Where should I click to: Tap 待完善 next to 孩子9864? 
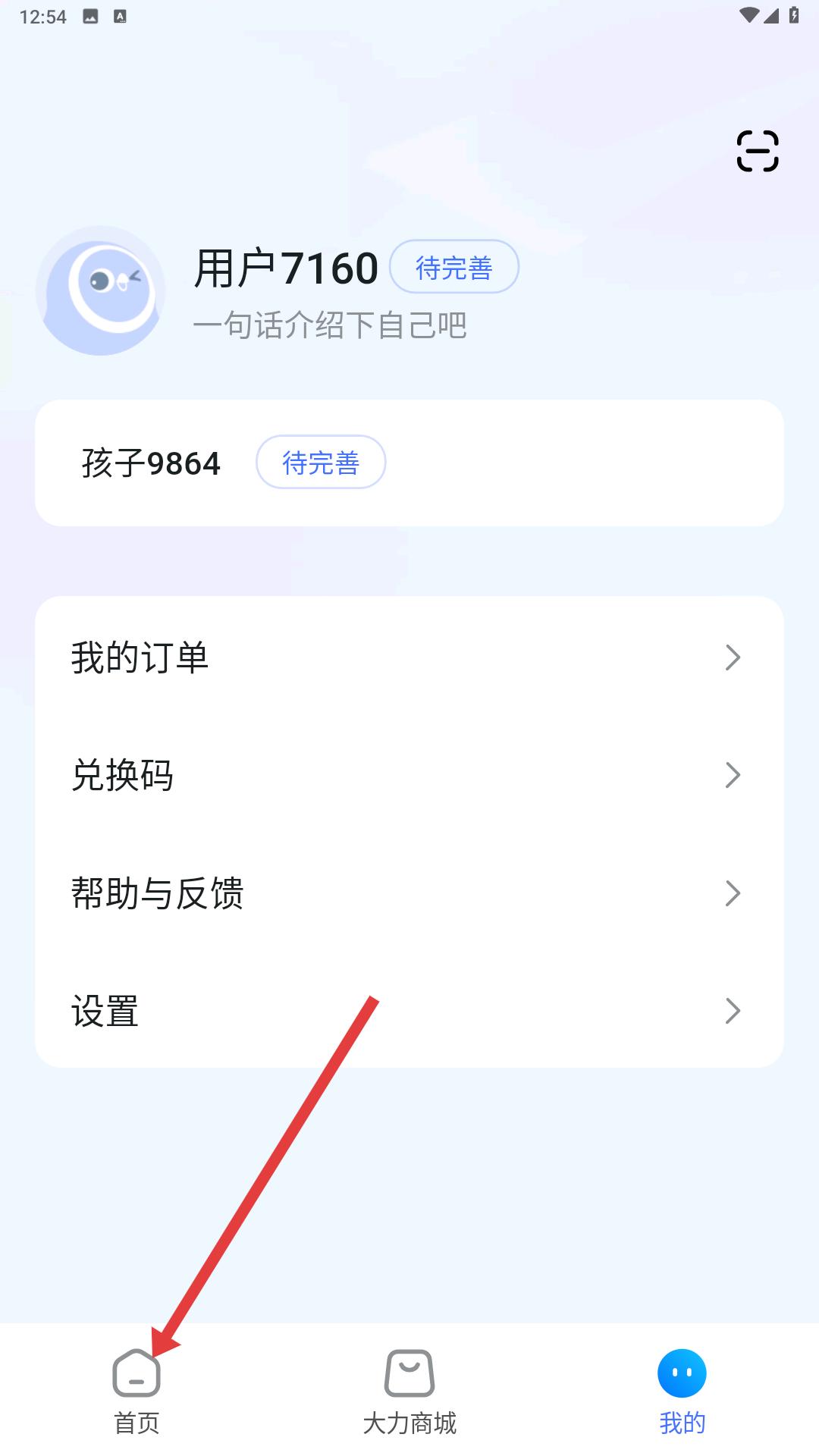click(321, 463)
